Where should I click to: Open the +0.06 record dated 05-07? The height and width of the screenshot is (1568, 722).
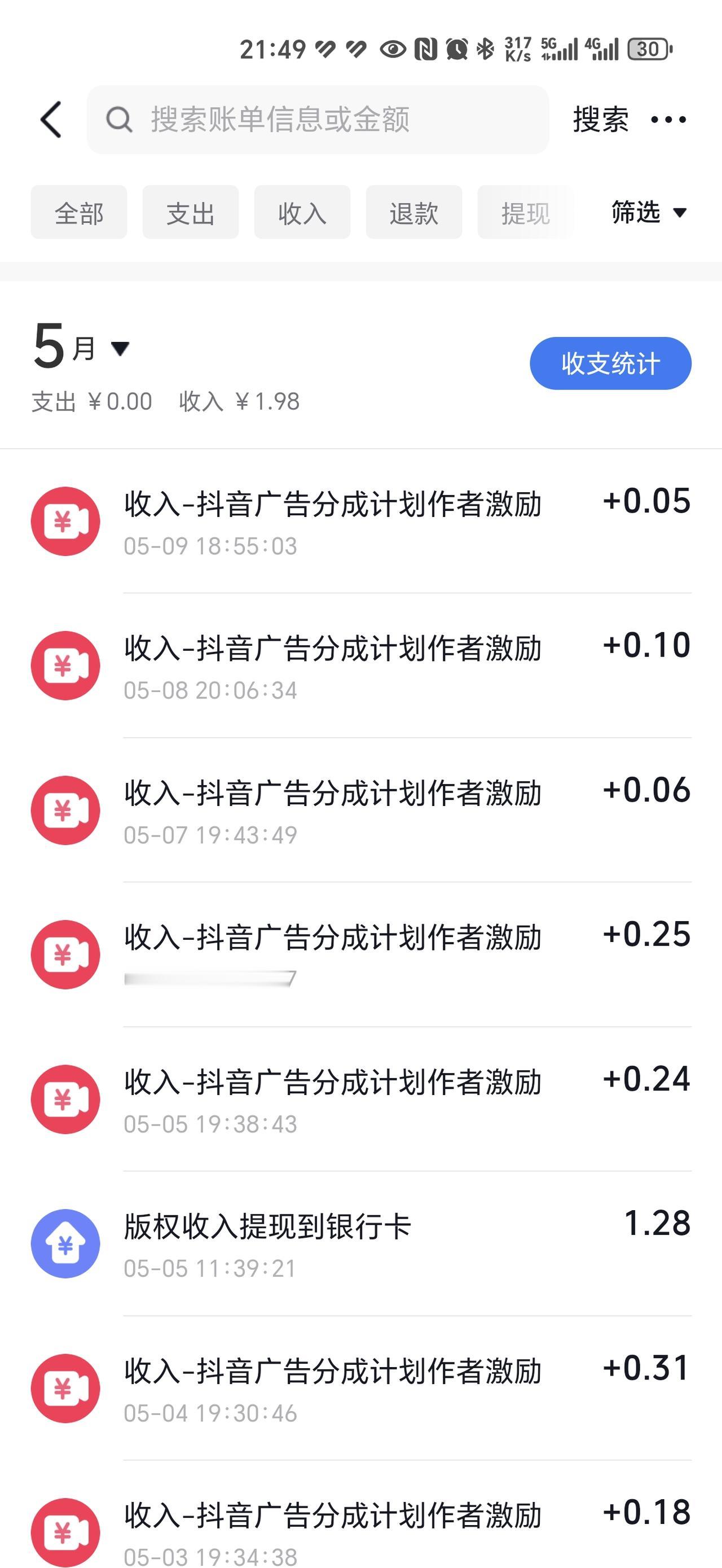click(x=360, y=810)
